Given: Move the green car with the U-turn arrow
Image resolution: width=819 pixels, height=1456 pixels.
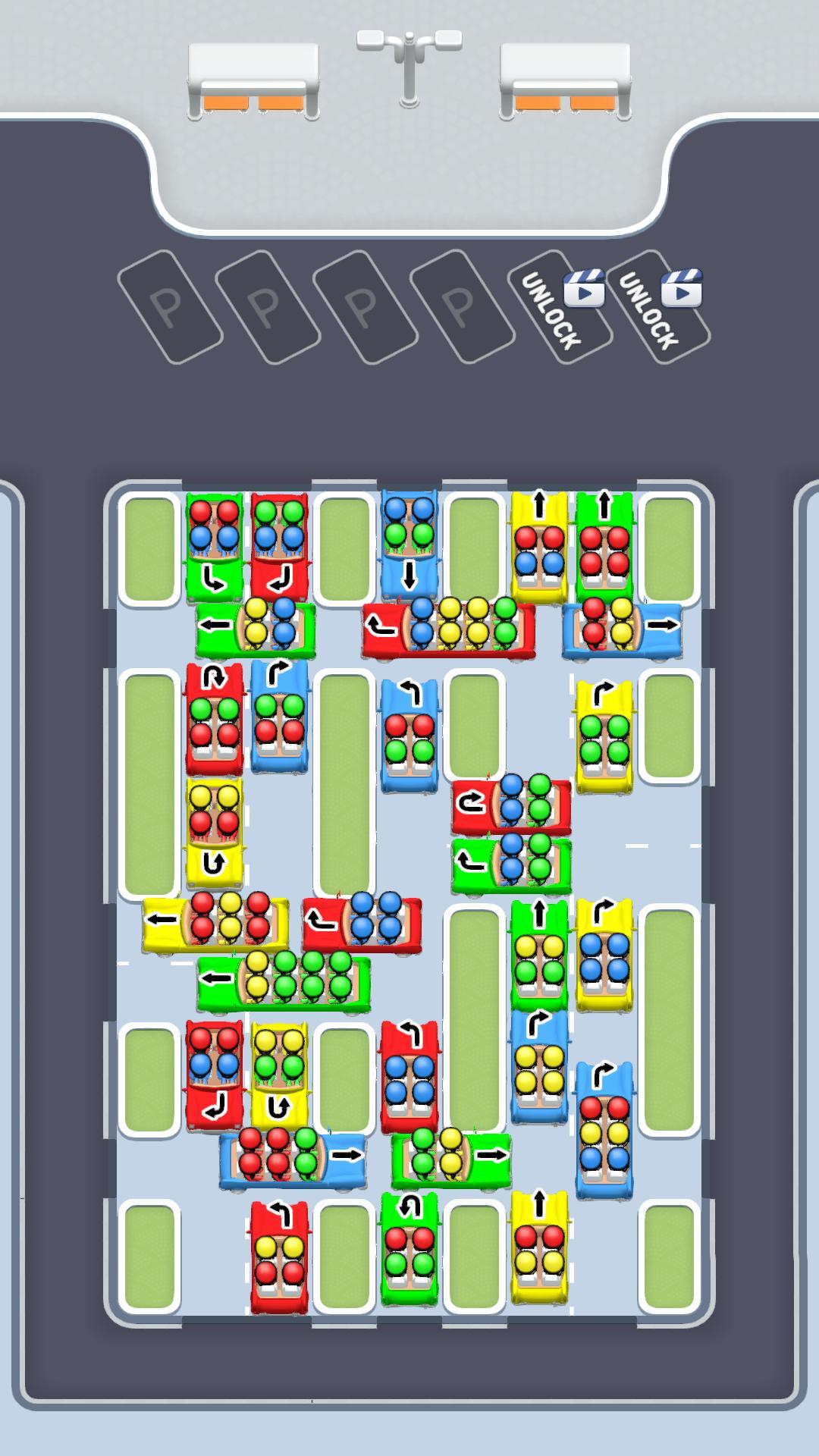Looking at the screenshot, I should [409, 1247].
